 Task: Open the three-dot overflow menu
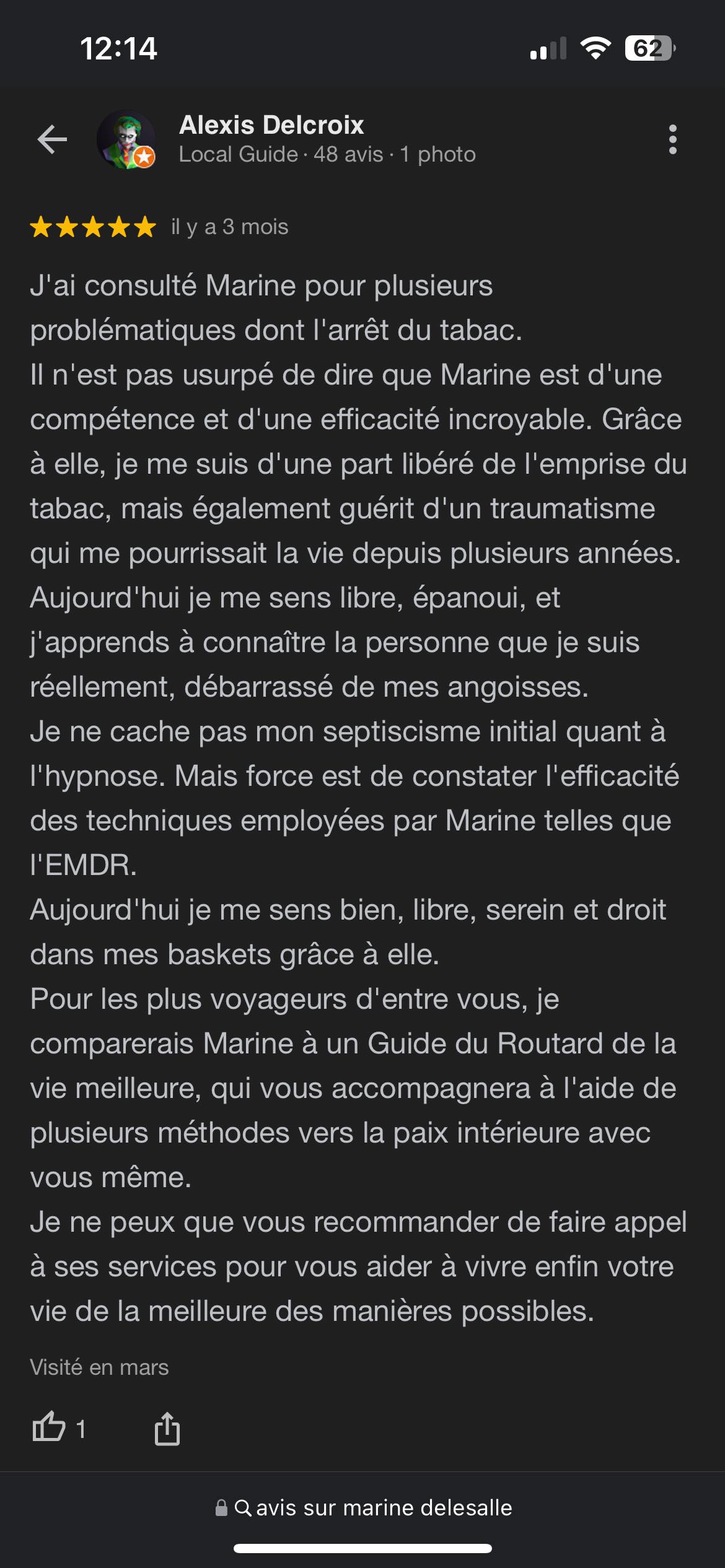click(x=672, y=139)
